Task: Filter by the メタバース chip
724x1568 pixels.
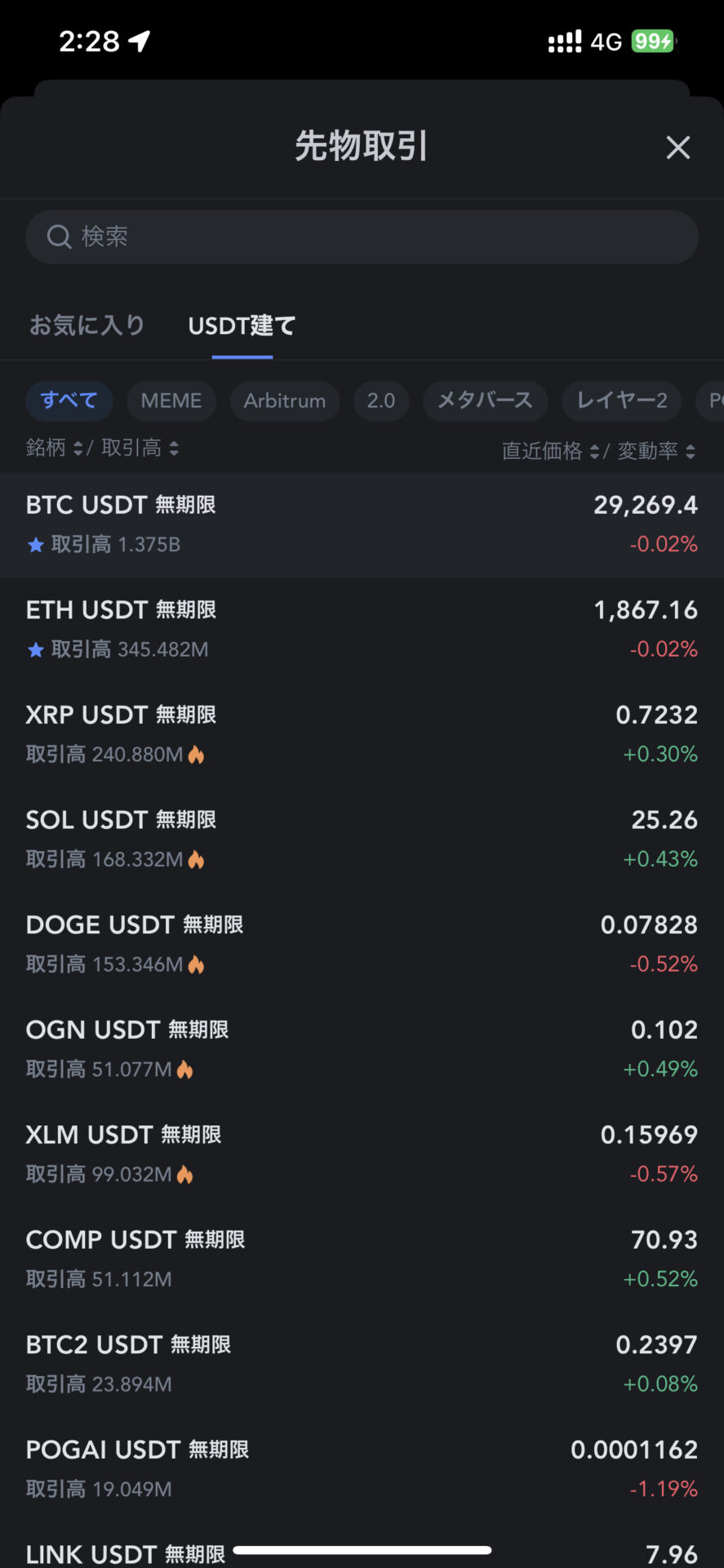Action: tap(485, 401)
